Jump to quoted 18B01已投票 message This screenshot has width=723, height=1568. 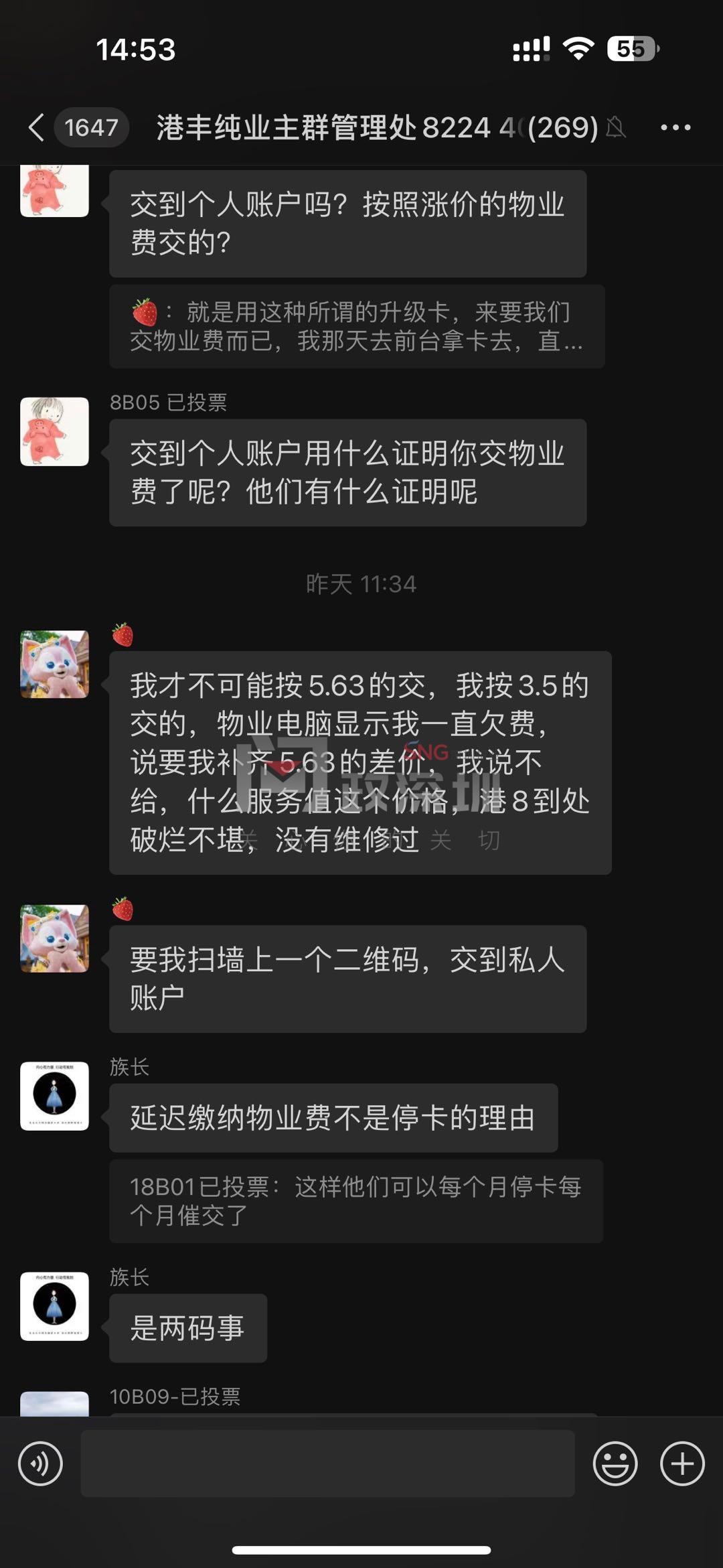[355, 1201]
